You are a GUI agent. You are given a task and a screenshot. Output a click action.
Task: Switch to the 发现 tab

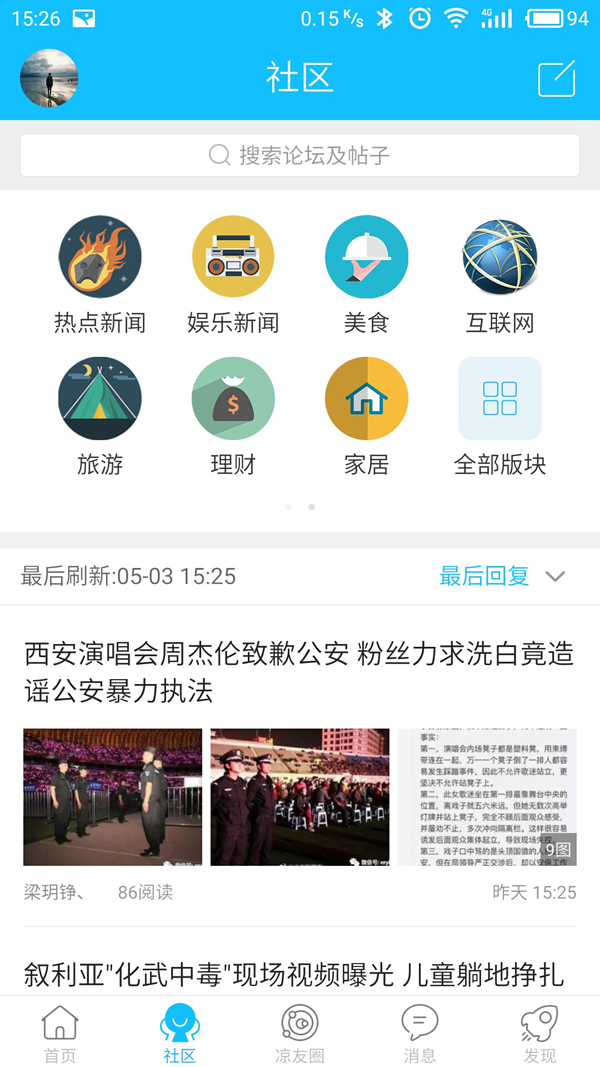coord(540,1033)
